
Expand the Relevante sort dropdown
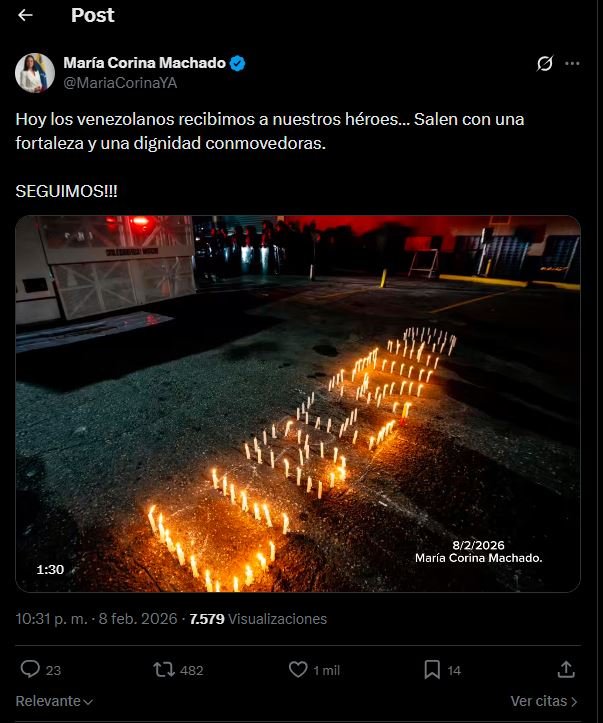point(54,701)
